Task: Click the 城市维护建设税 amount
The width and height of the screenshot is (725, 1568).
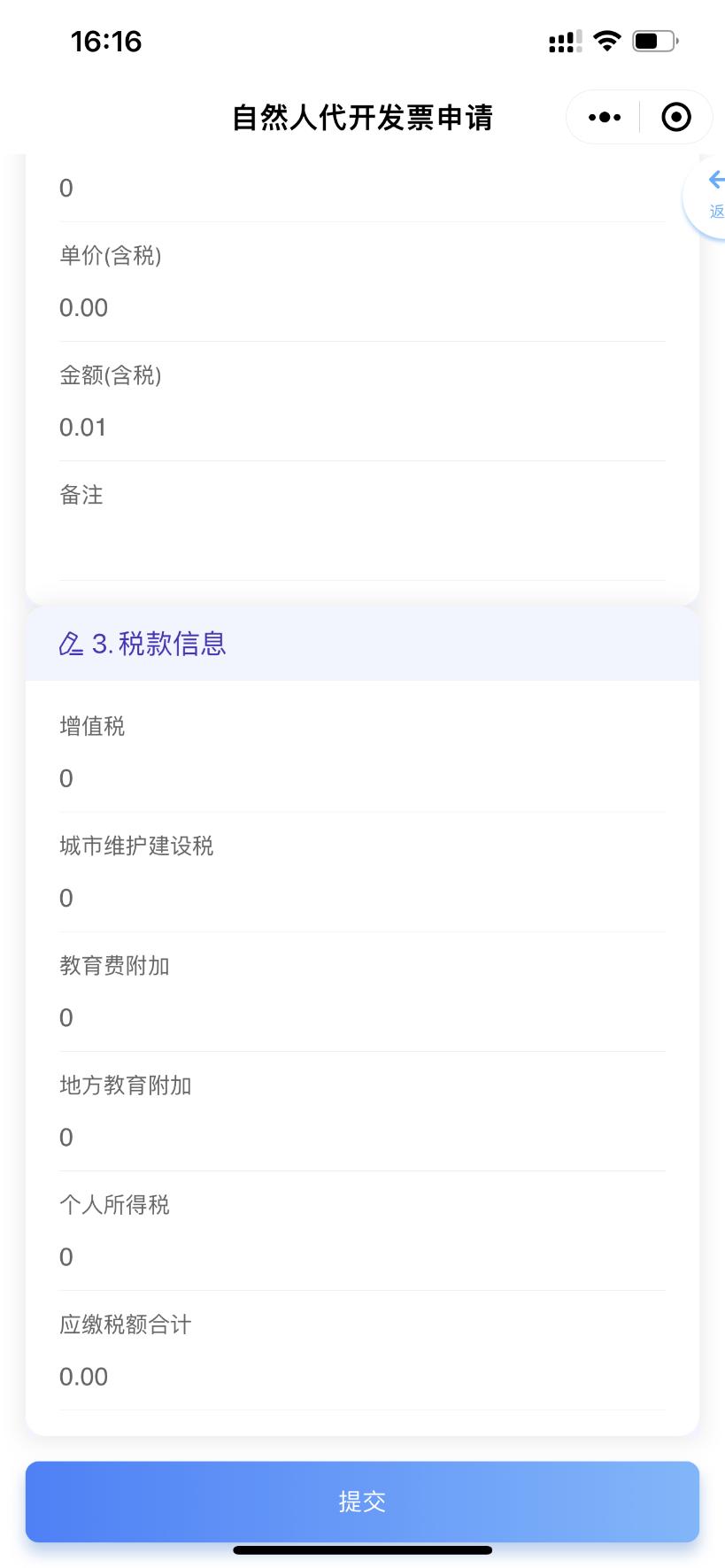Action: (66, 898)
